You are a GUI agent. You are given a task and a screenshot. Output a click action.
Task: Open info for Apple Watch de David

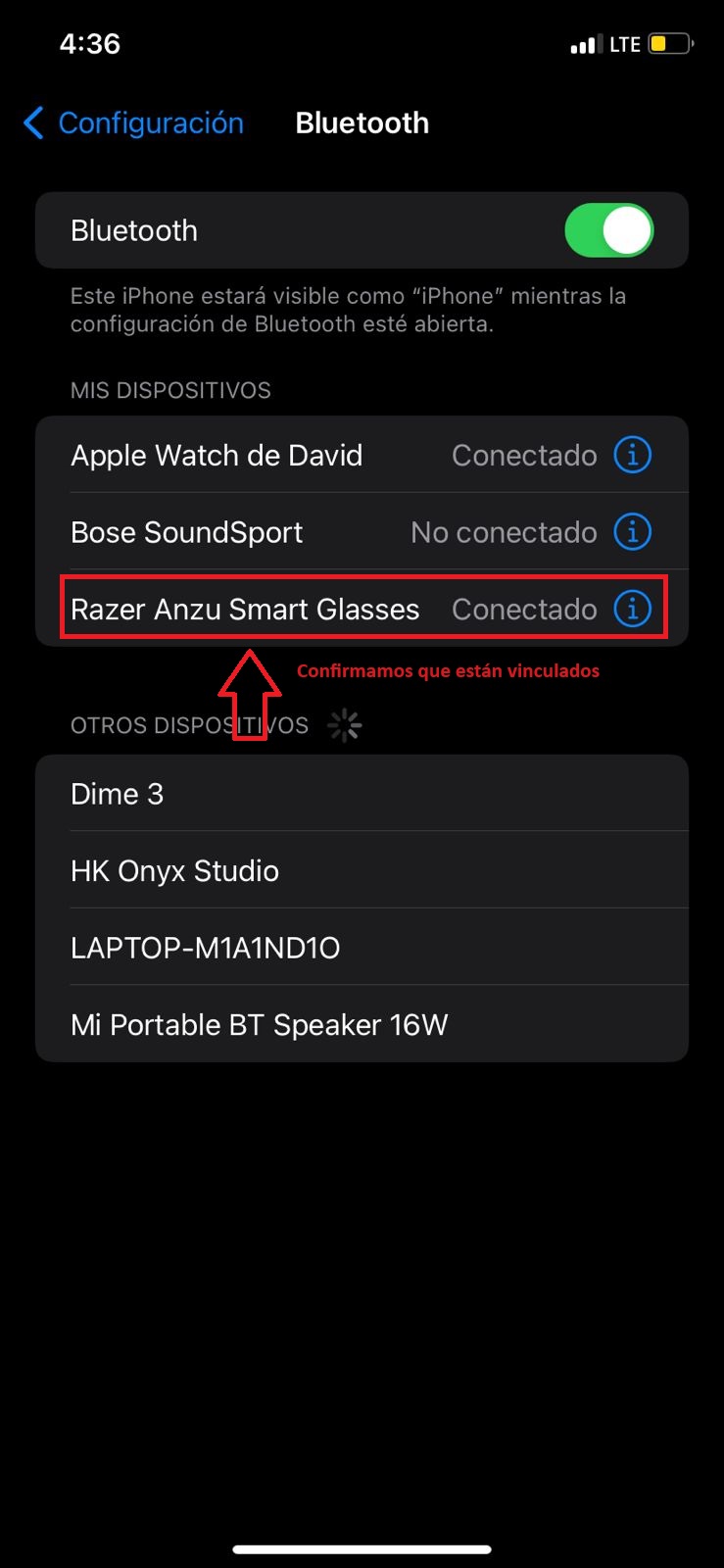pos(632,455)
